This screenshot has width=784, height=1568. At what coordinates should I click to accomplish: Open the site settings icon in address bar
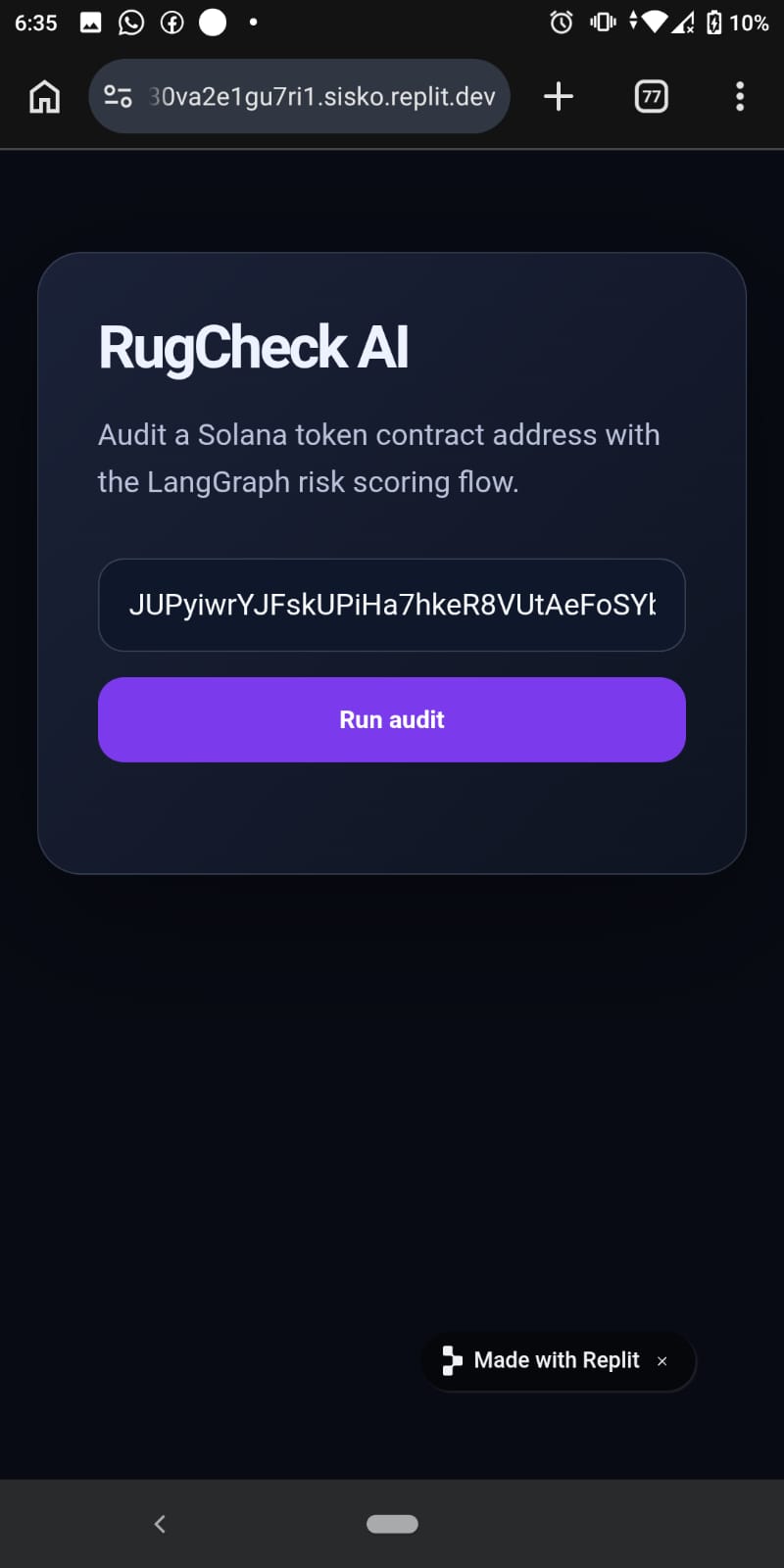(119, 96)
